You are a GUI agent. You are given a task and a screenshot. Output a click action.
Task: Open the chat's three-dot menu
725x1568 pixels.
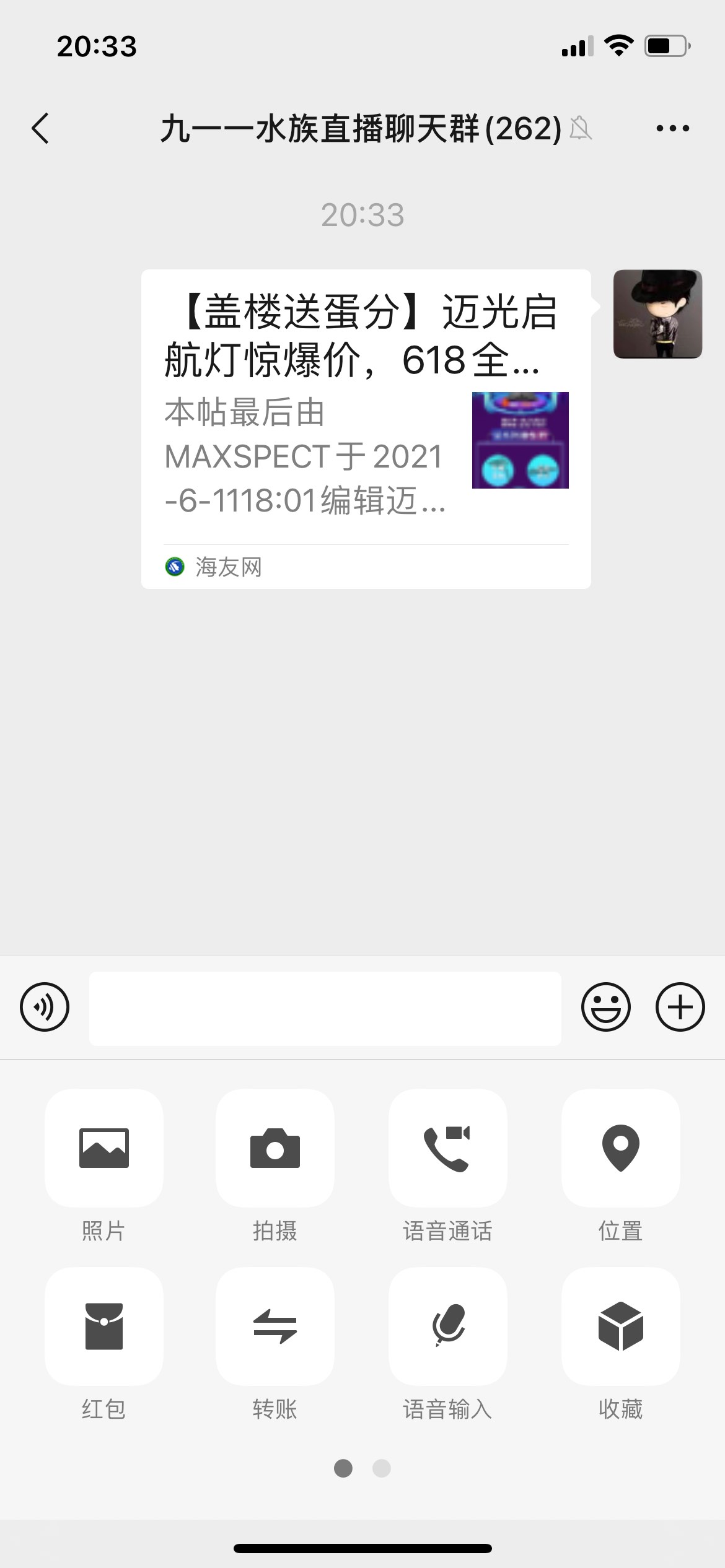point(672,129)
